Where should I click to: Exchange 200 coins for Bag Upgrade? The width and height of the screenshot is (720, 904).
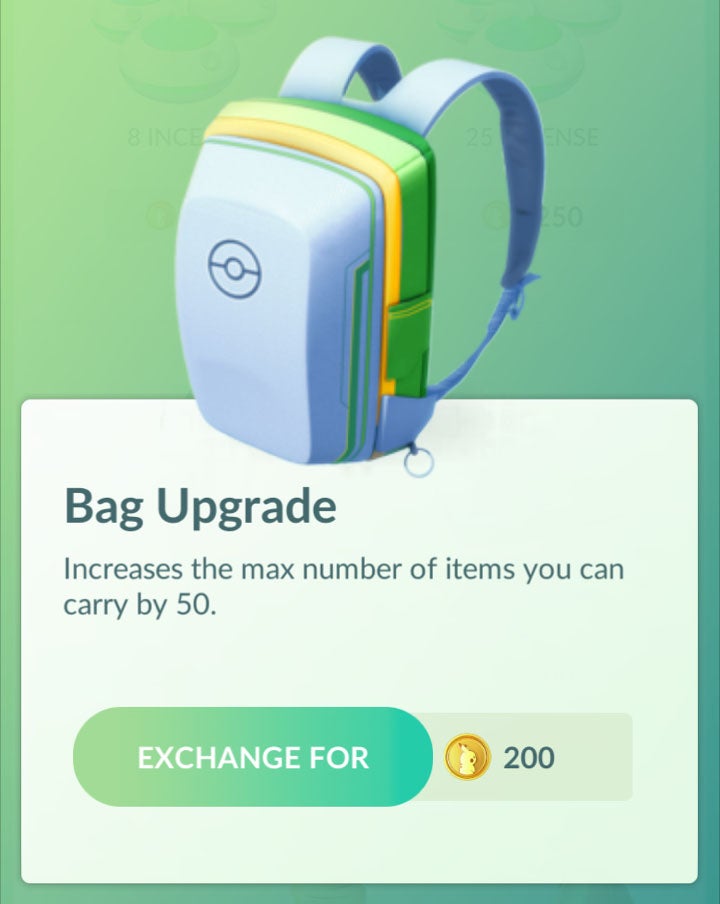pos(253,757)
